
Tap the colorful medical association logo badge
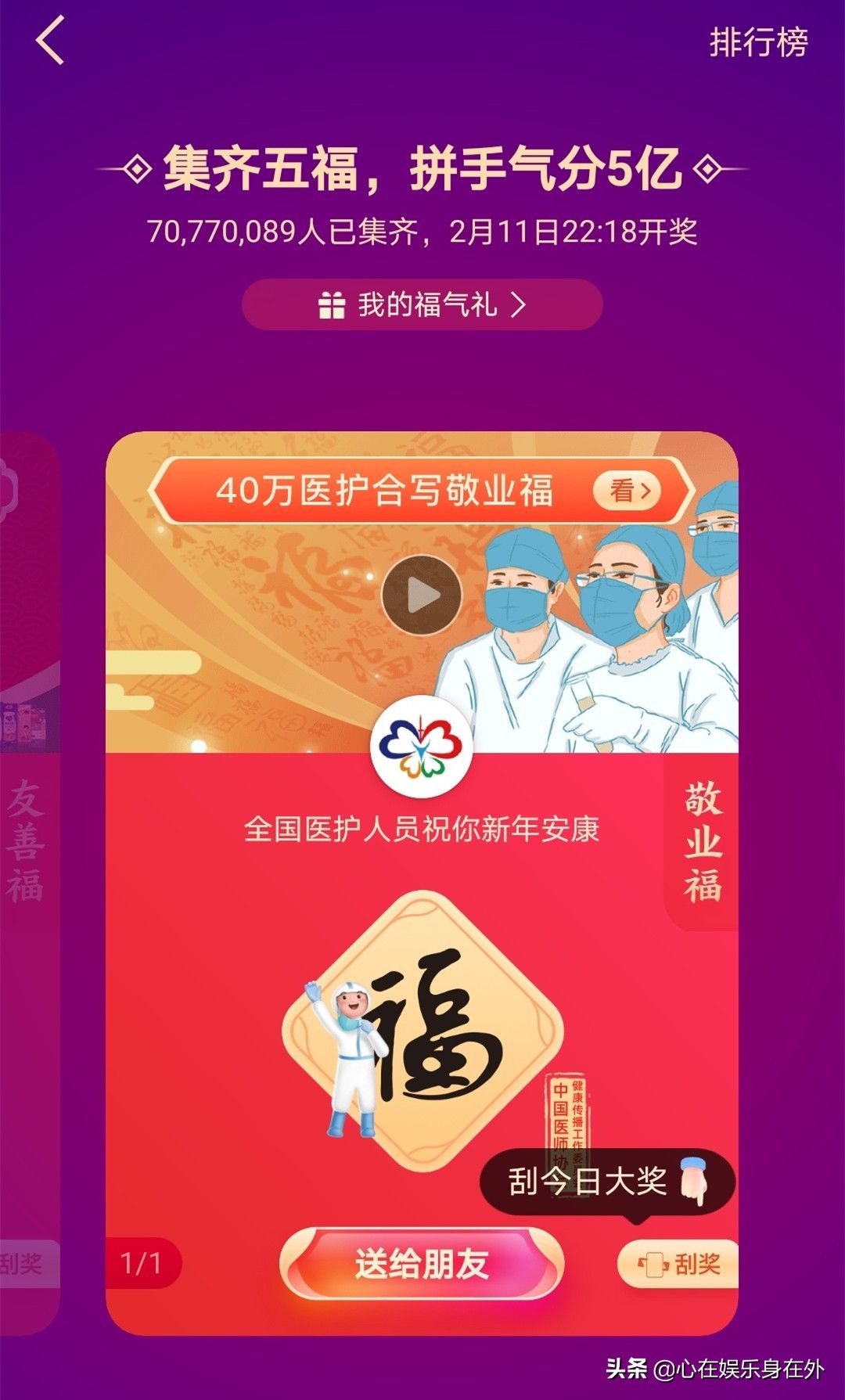pyautogui.click(x=422, y=747)
